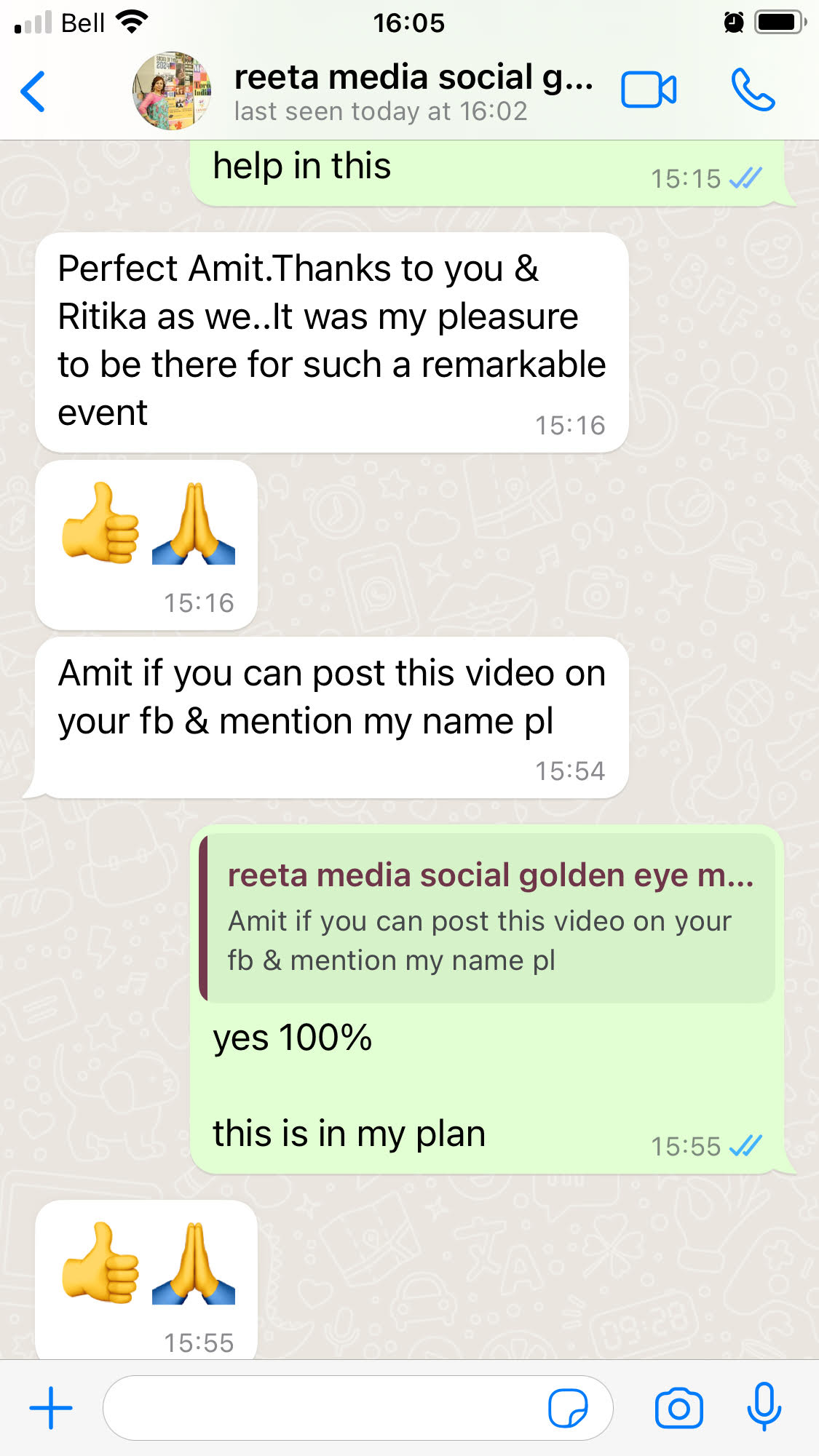
Task: Start a video call with reeta
Action: [x=648, y=90]
